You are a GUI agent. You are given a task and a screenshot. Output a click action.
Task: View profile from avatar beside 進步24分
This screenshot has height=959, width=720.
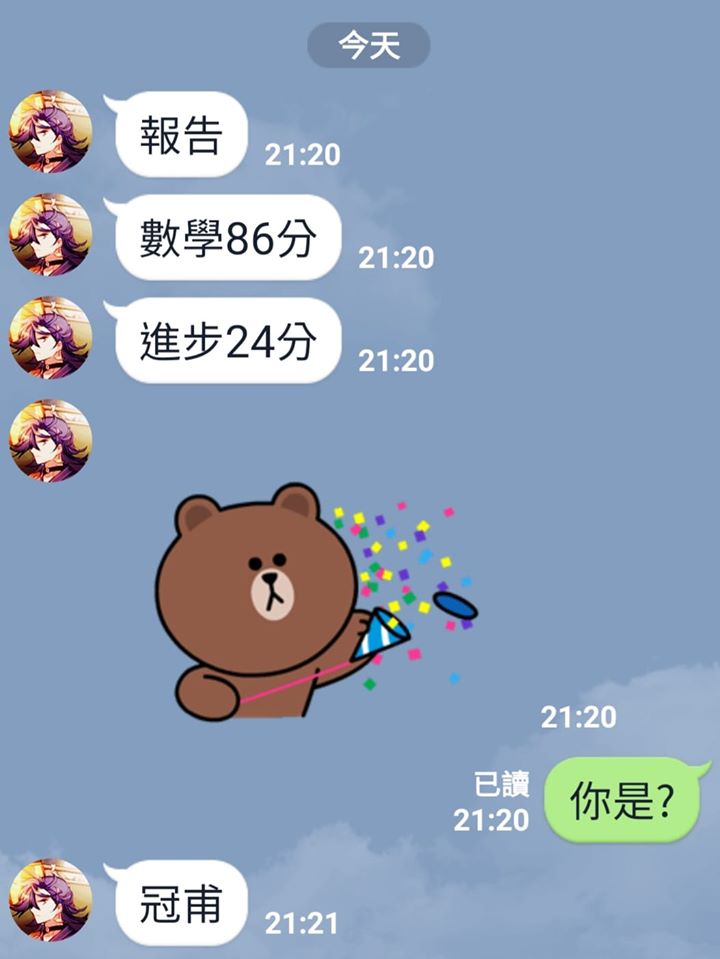click(x=50, y=338)
